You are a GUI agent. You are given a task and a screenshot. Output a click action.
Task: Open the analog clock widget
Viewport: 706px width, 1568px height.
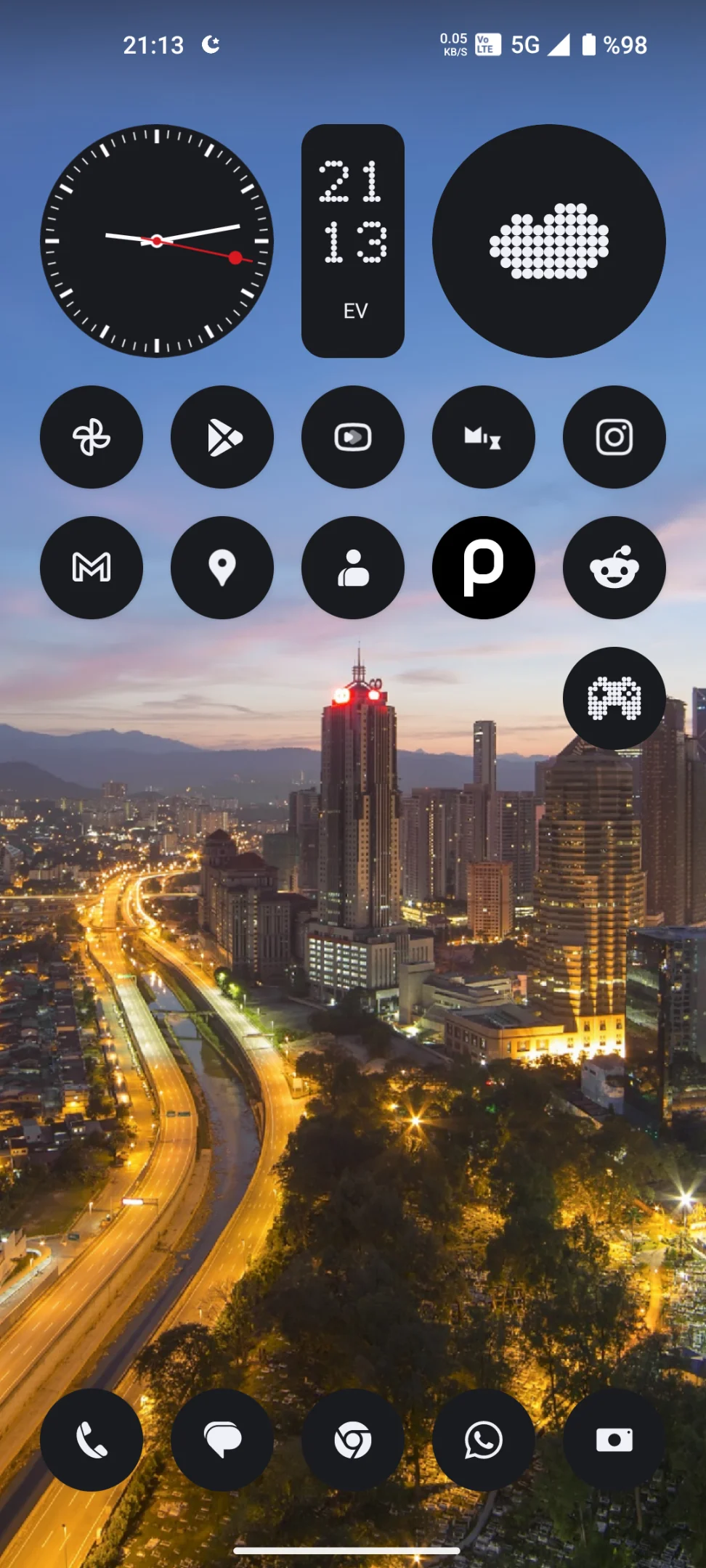[x=157, y=241]
